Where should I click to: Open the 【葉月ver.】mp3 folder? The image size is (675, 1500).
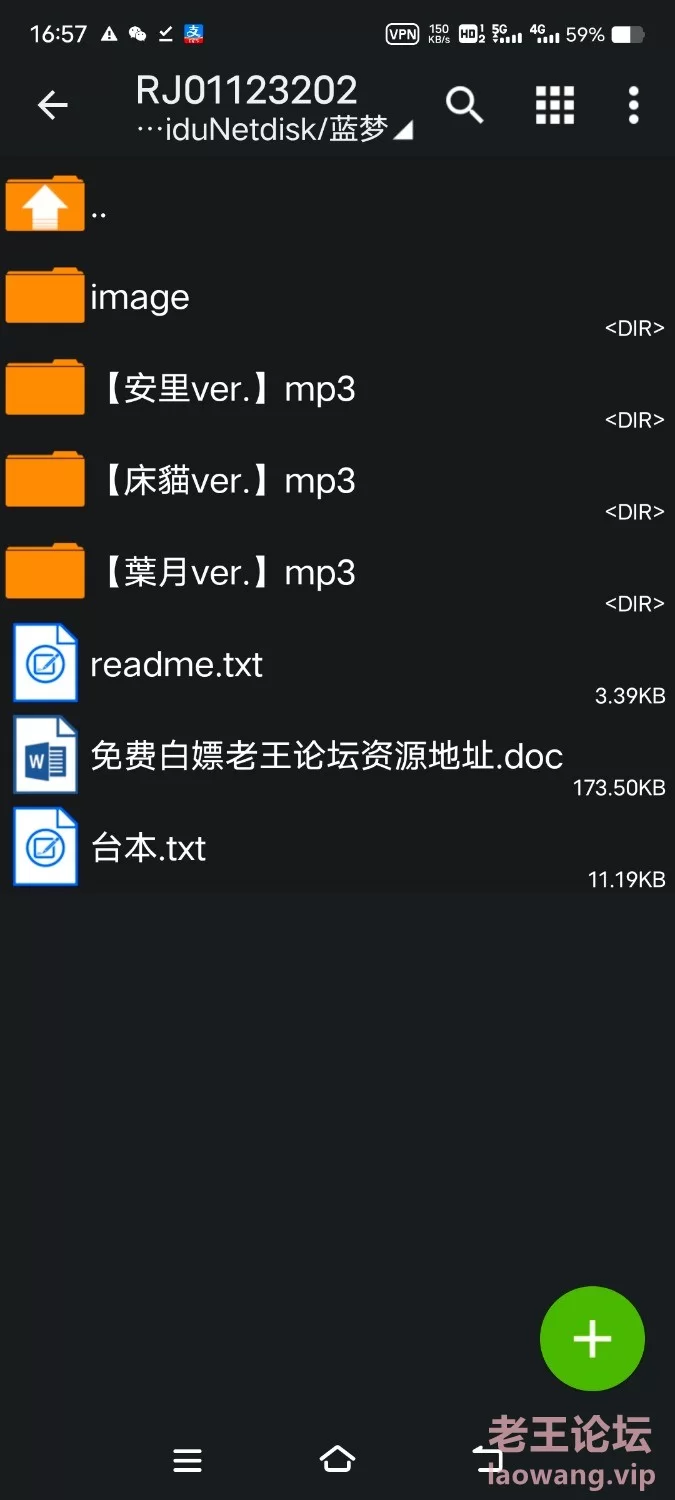tap(337, 573)
